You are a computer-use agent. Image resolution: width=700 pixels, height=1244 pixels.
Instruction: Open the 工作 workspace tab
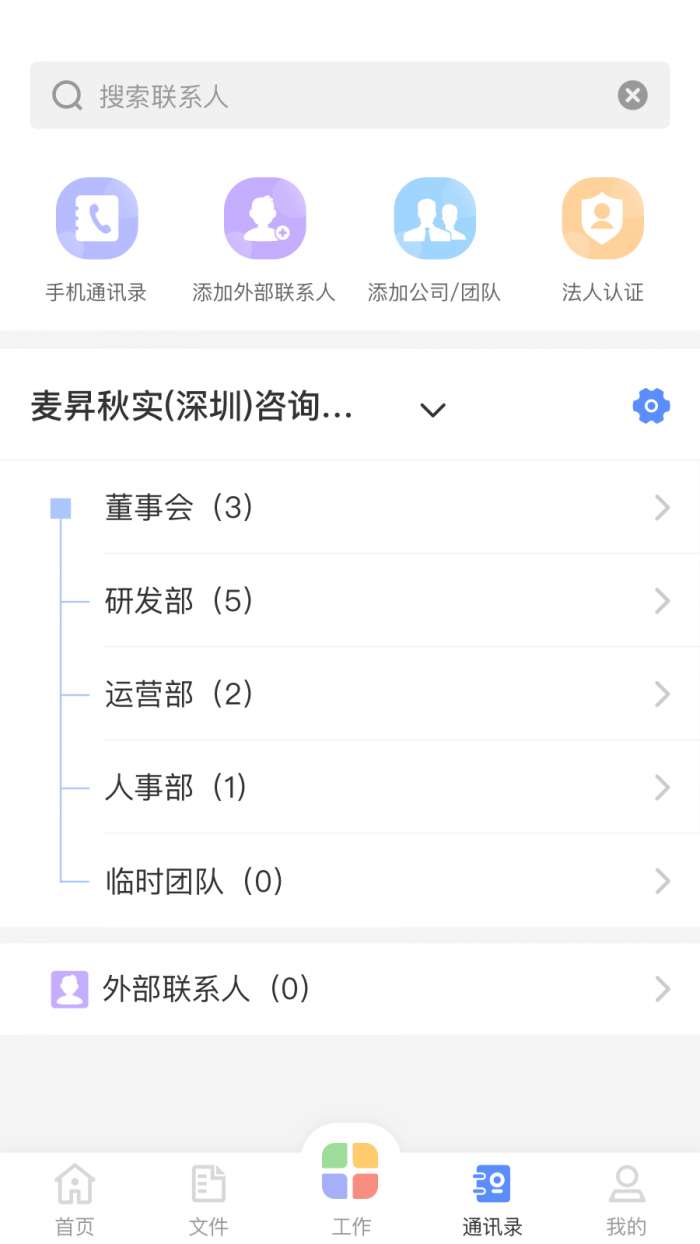click(351, 1187)
